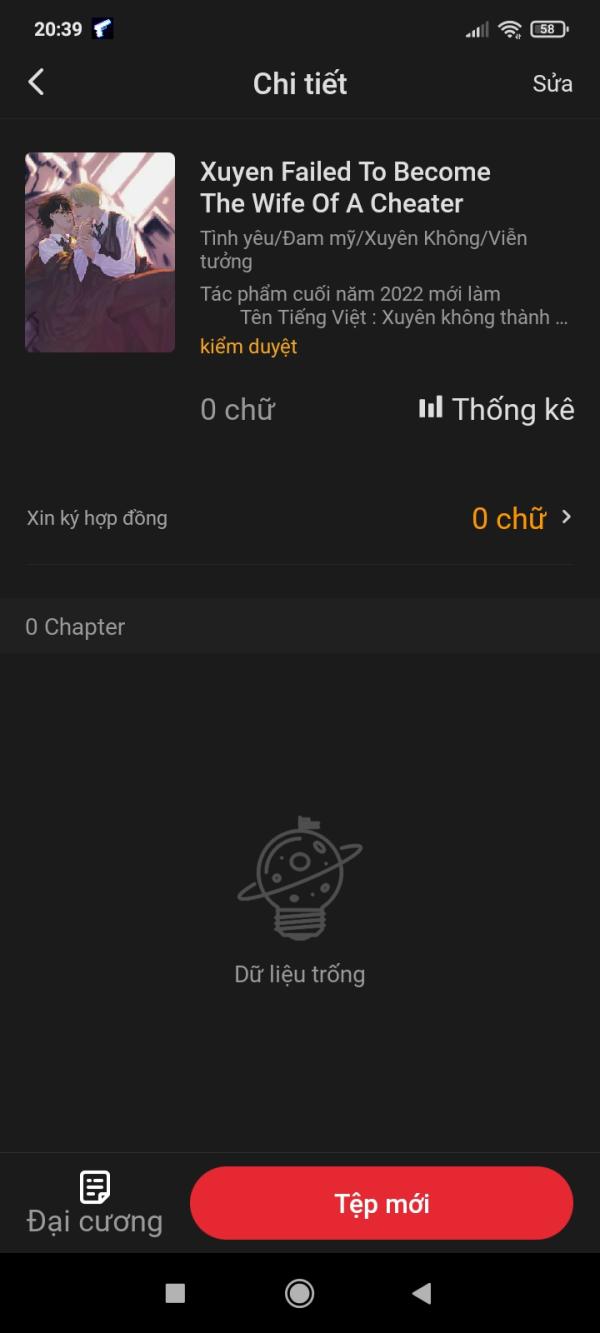This screenshot has height=1333, width=600.
Task: Go back using the top-left arrow
Action: [36, 82]
